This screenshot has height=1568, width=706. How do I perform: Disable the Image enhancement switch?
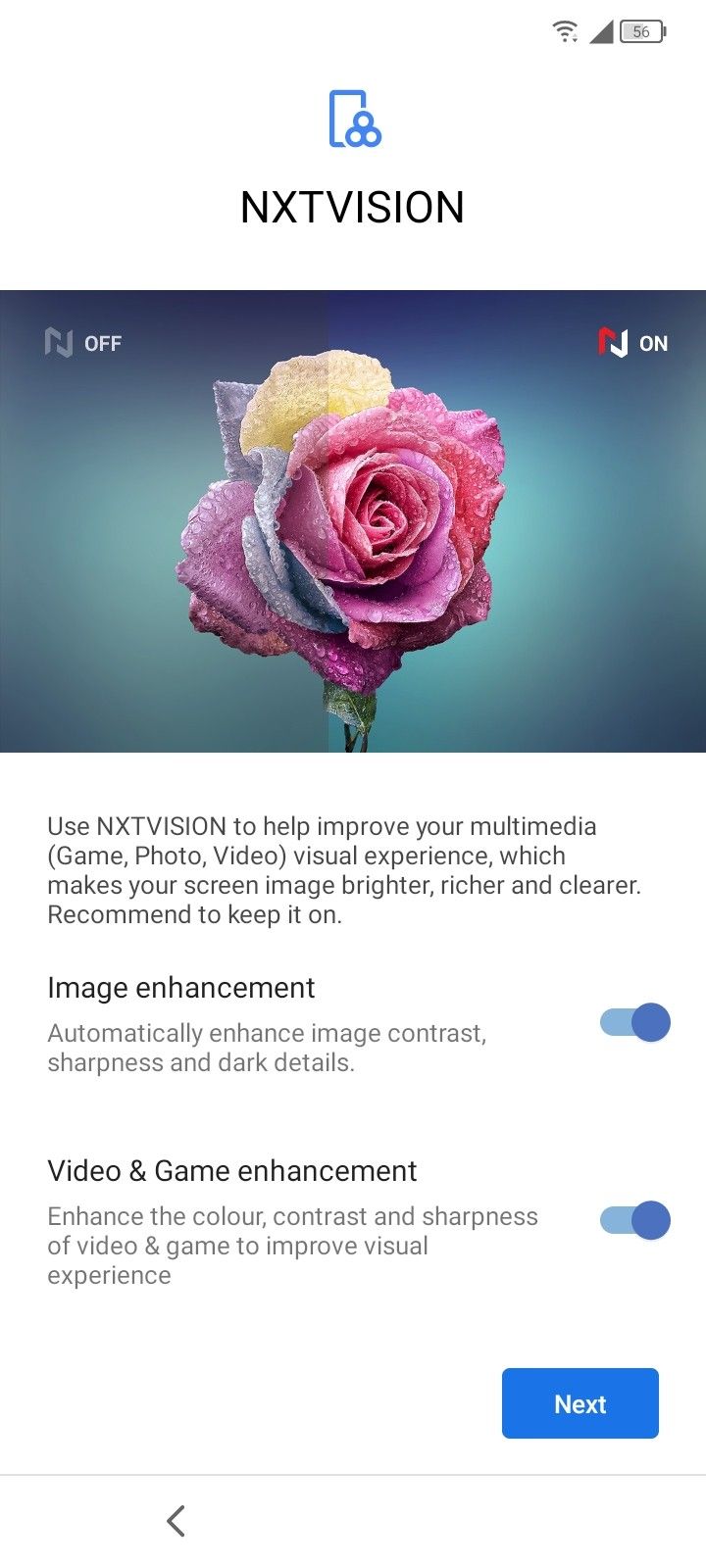pyautogui.click(x=635, y=1023)
